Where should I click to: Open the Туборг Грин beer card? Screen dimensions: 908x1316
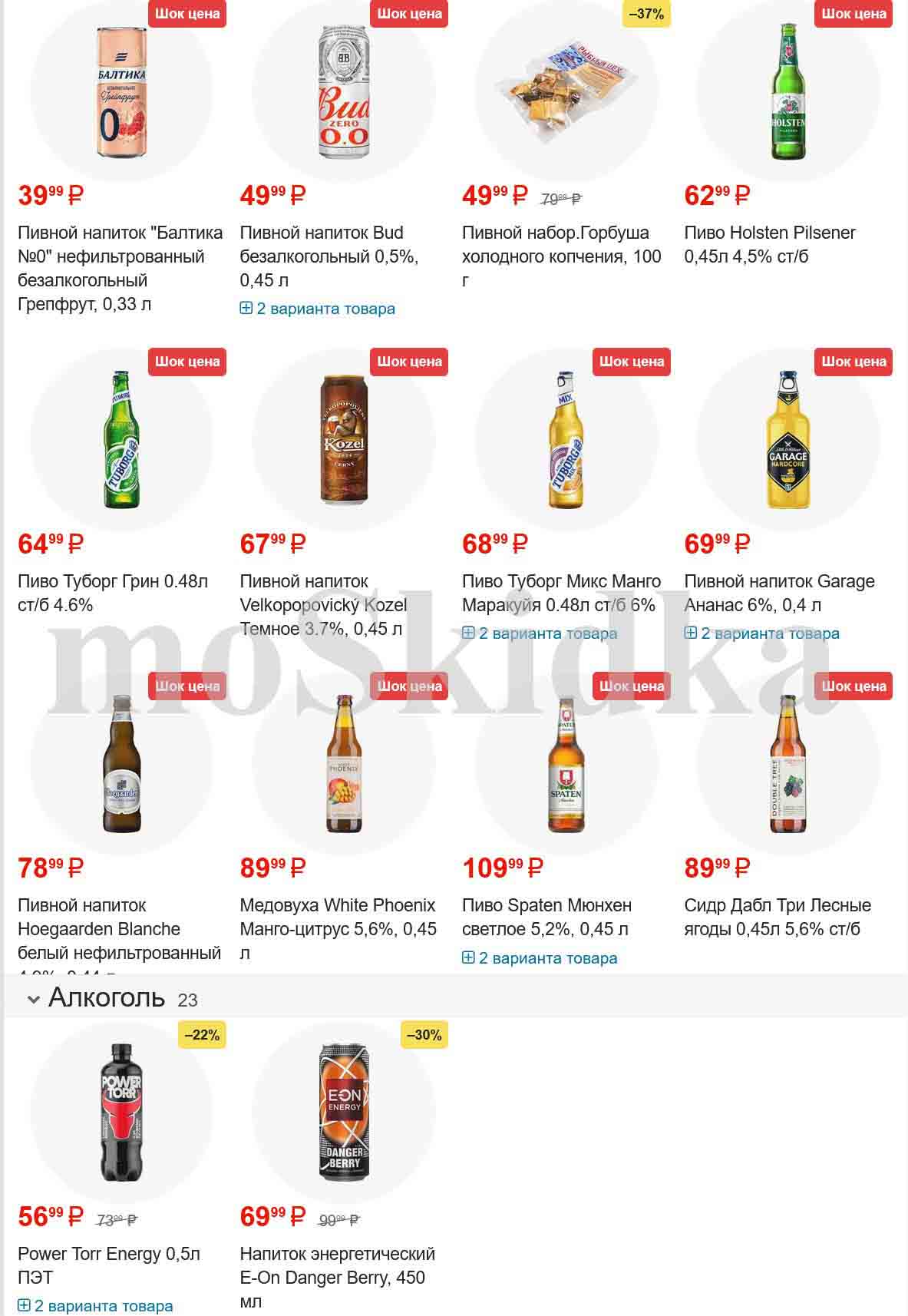113,593
